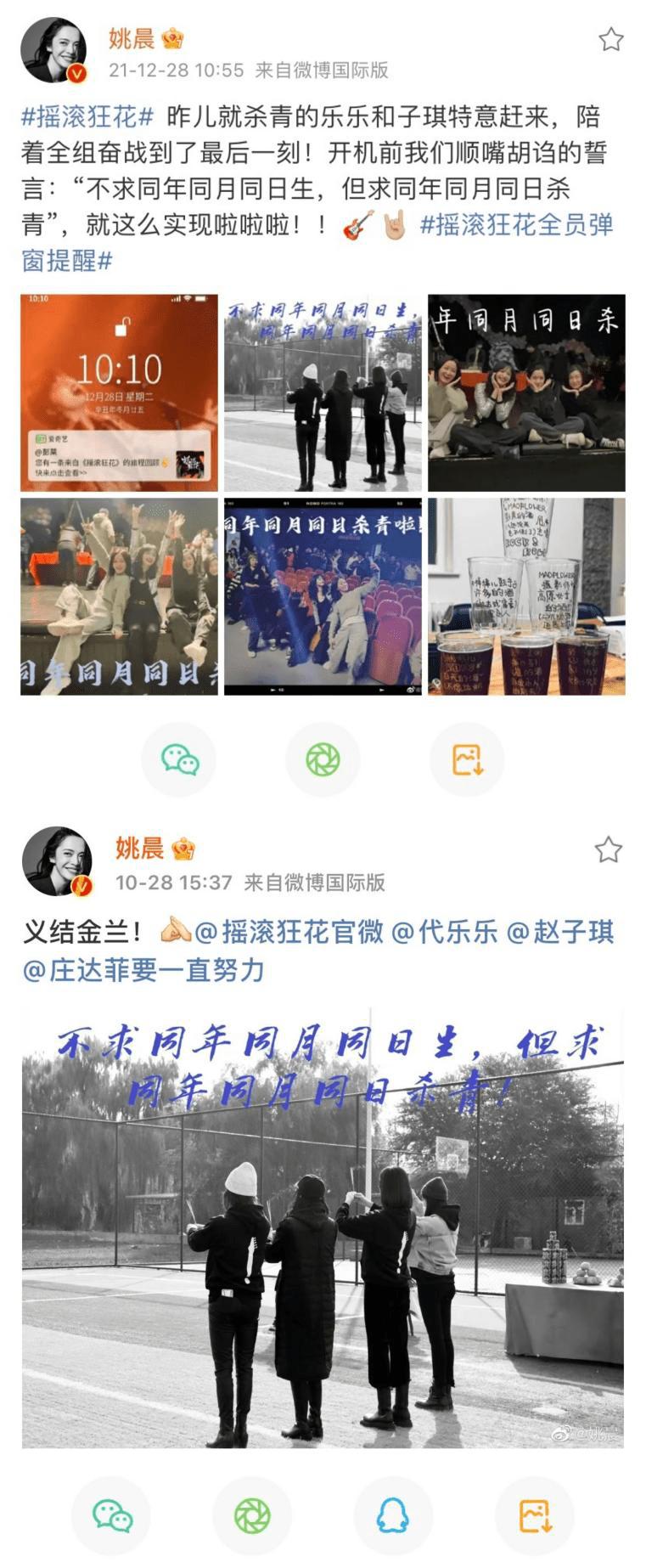Share the 21-12-28 post to WeChat
The width and height of the screenshot is (646, 1568).
tap(179, 759)
